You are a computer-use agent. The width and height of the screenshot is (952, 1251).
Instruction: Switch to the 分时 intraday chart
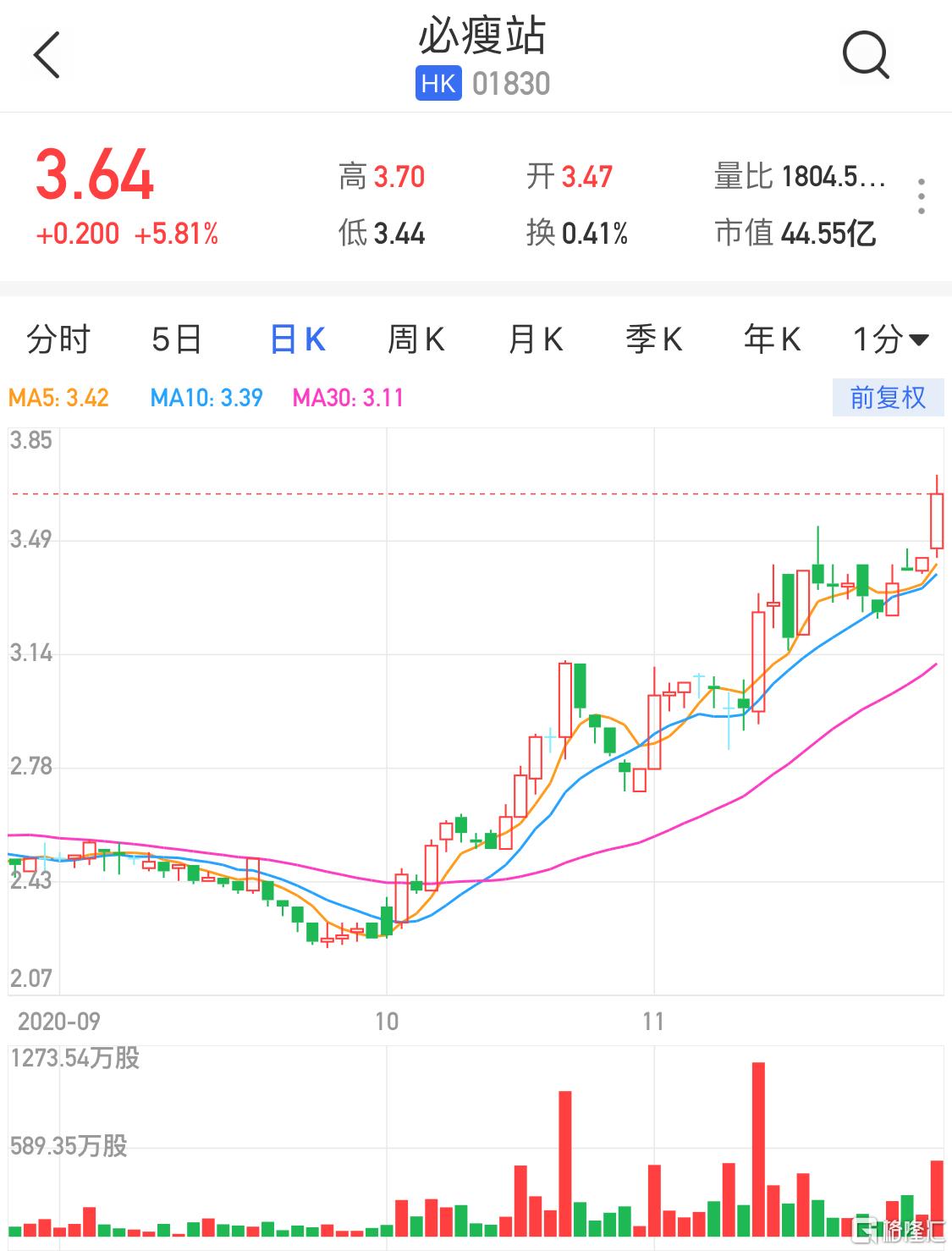[58, 340]
